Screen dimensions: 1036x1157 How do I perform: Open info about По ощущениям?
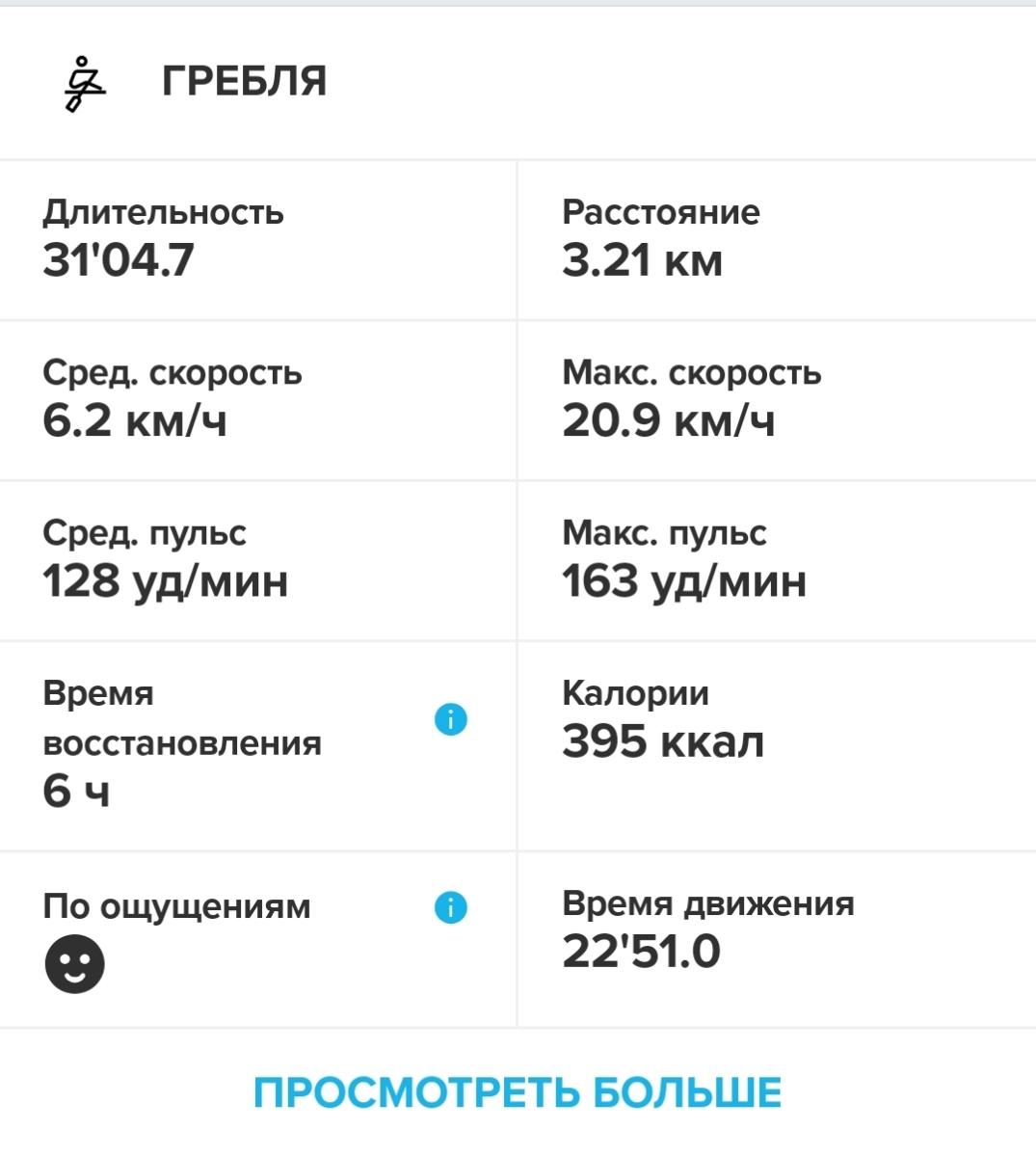click(x=450, y=907)
